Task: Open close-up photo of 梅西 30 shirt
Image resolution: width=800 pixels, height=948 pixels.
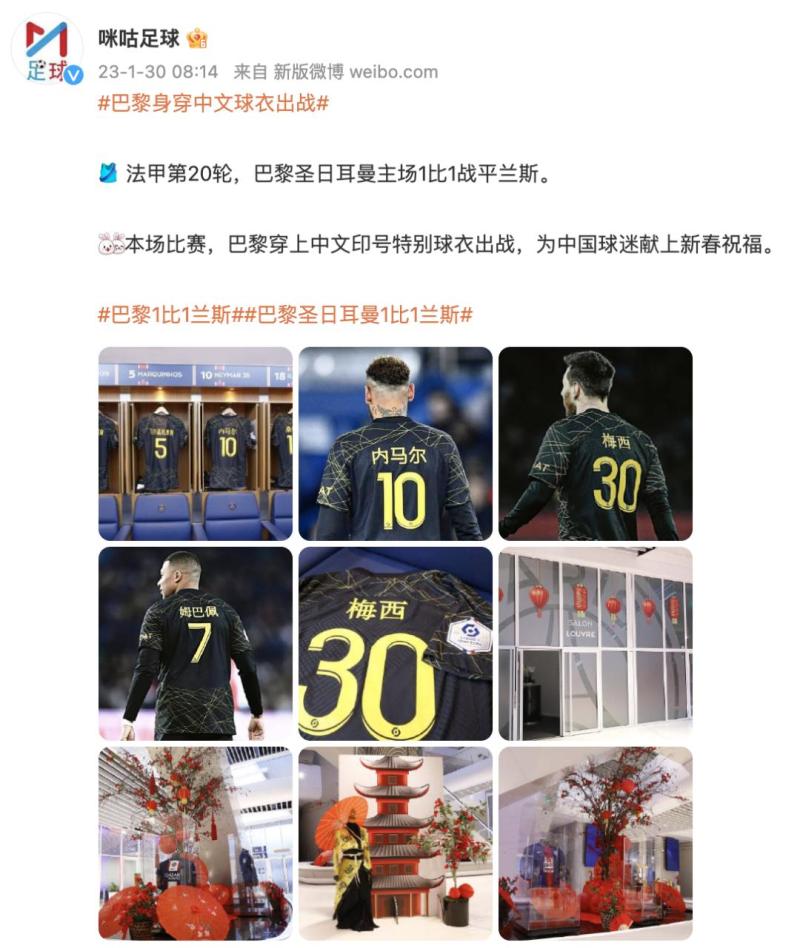Action: click(395, 643)
